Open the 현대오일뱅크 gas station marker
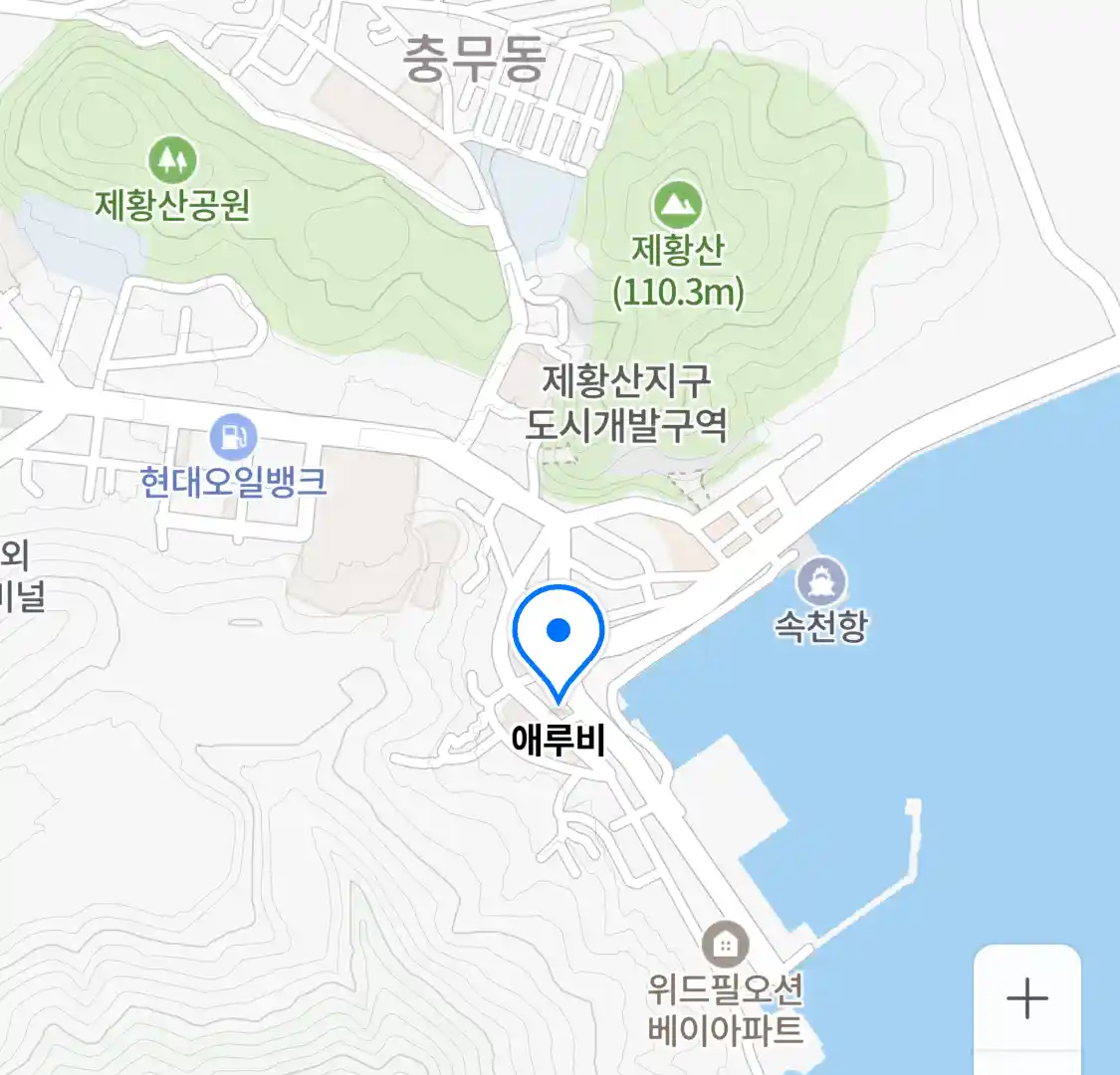 (234, 436)
